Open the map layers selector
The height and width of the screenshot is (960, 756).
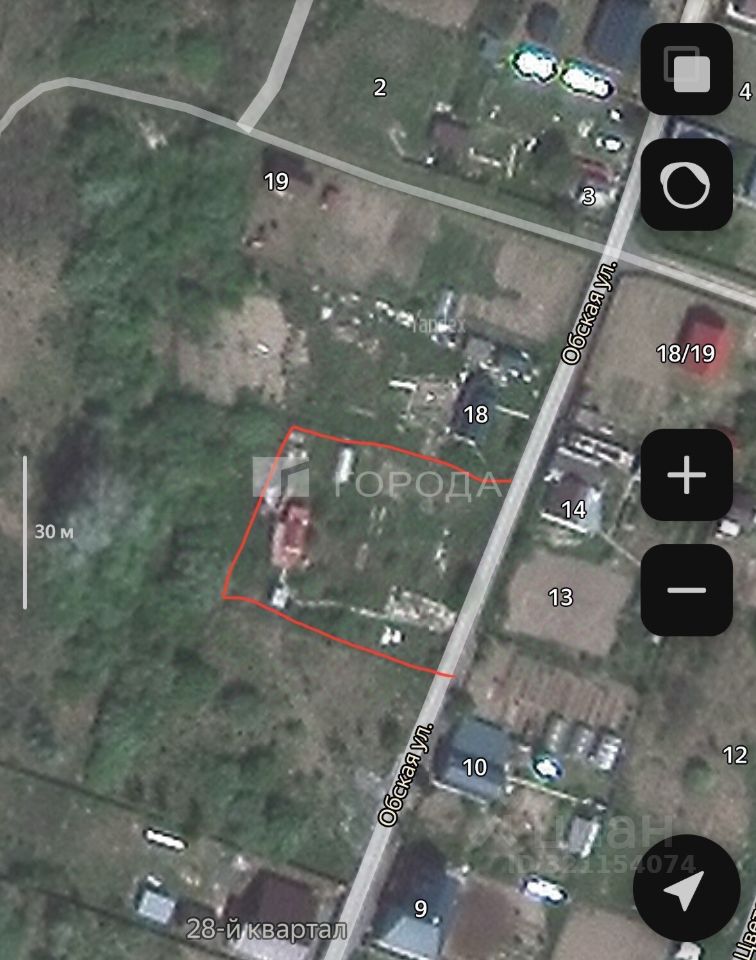tap(686, 70)
